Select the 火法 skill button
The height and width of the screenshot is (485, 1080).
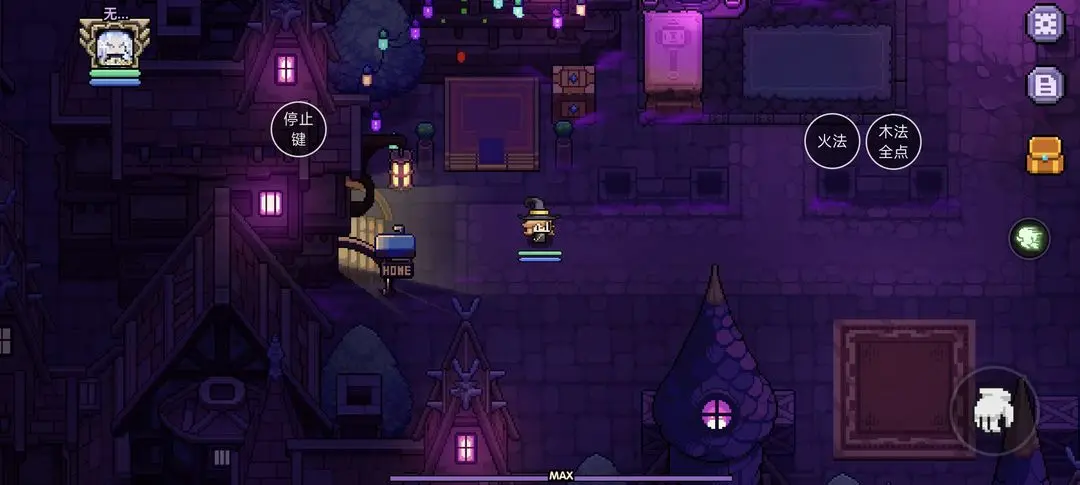tap(832, 141)
